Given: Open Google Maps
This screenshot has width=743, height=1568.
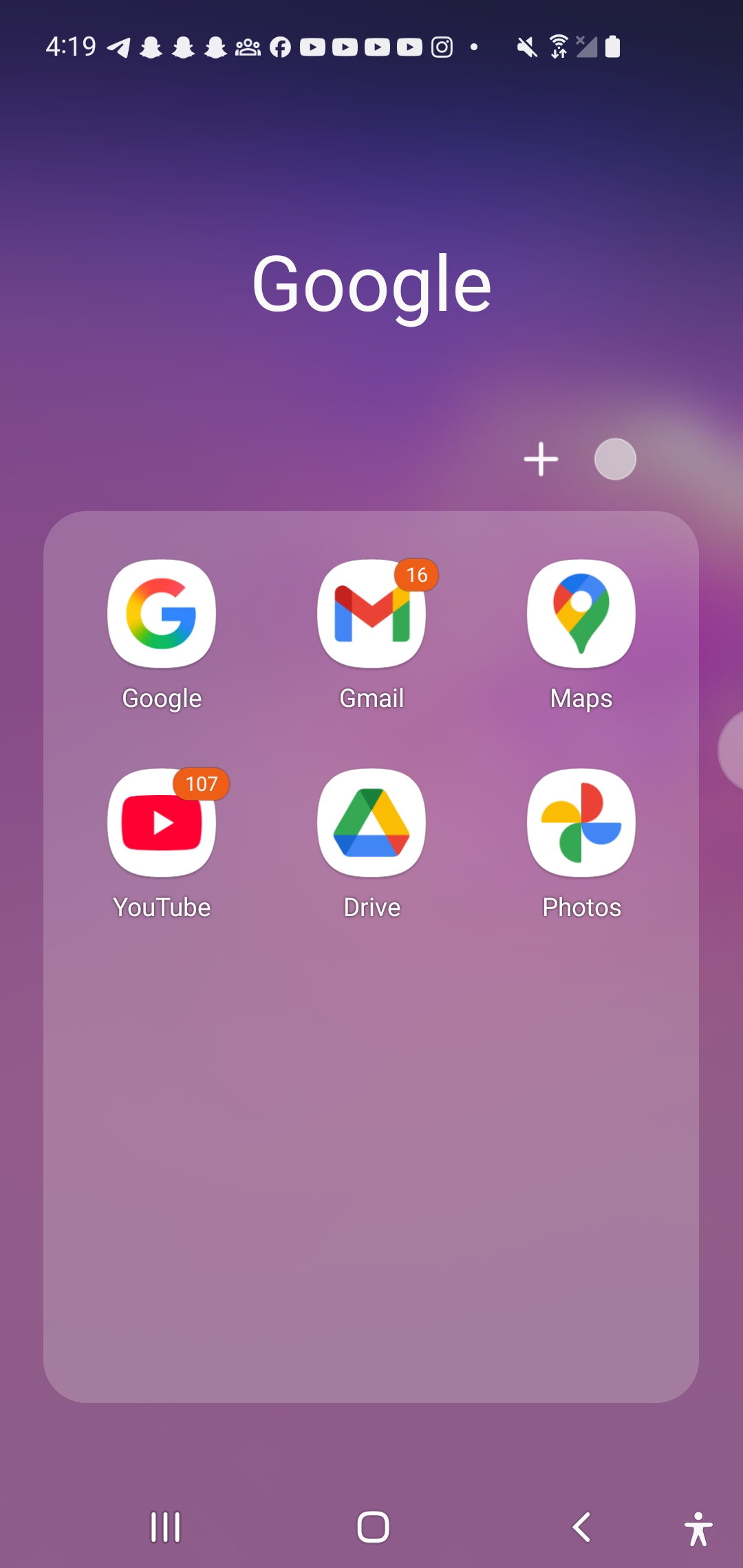Looking at the screenshot, I should point(581,613).
